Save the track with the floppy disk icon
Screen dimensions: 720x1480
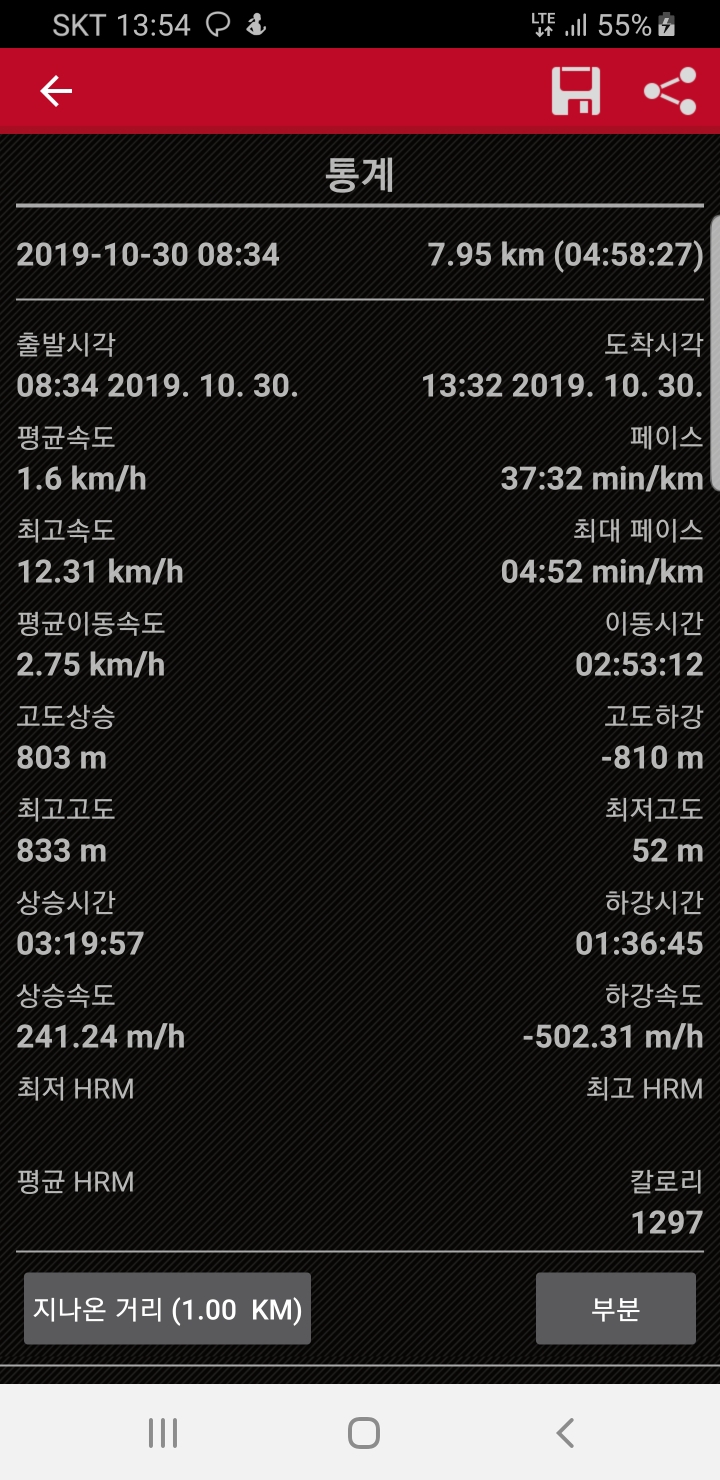coord(576,92)
